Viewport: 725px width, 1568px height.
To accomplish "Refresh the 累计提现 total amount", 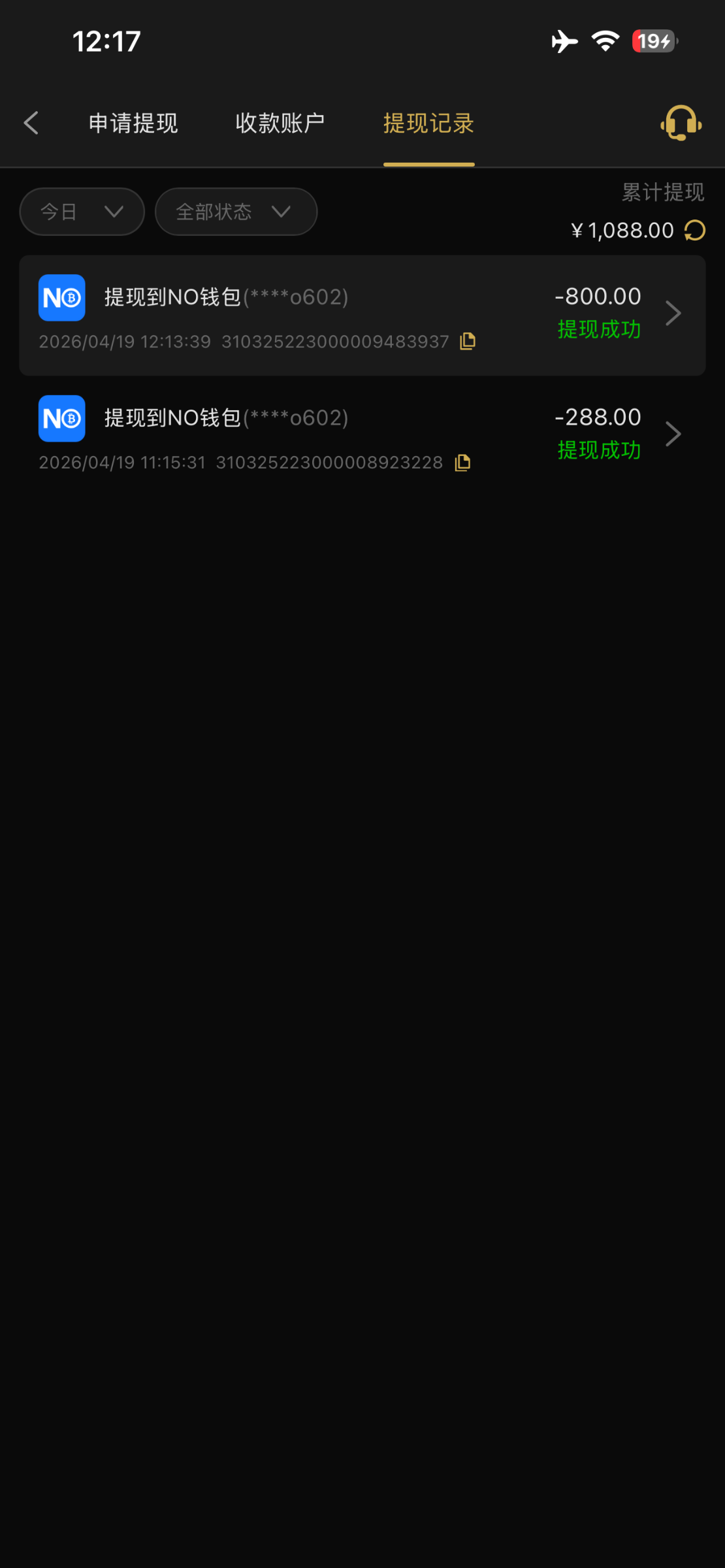I will (694, 230).
